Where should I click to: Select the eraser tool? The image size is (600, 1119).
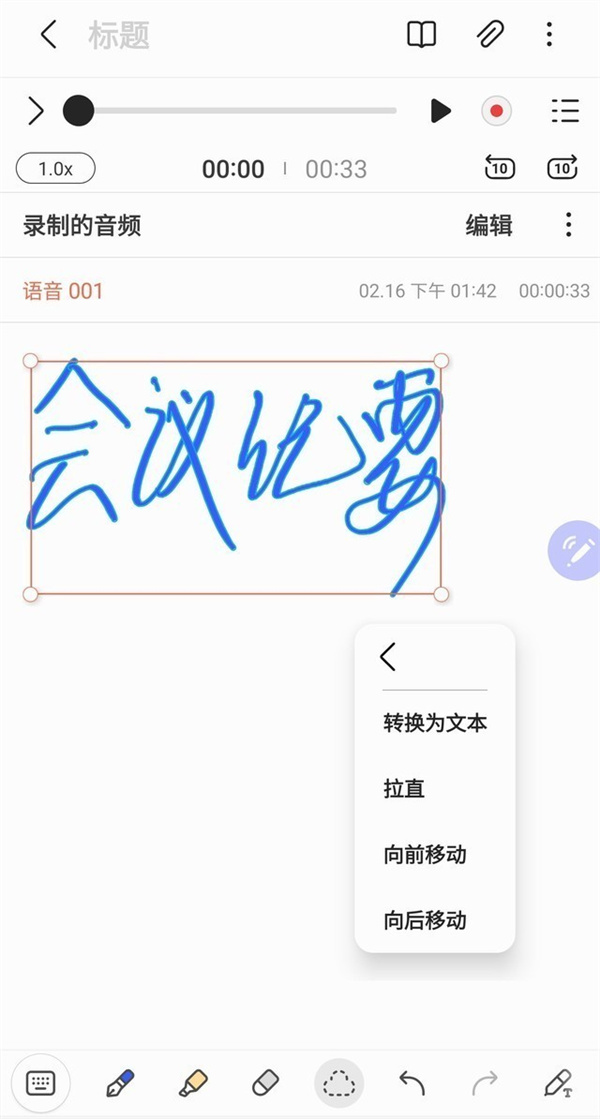point(266,1082)
